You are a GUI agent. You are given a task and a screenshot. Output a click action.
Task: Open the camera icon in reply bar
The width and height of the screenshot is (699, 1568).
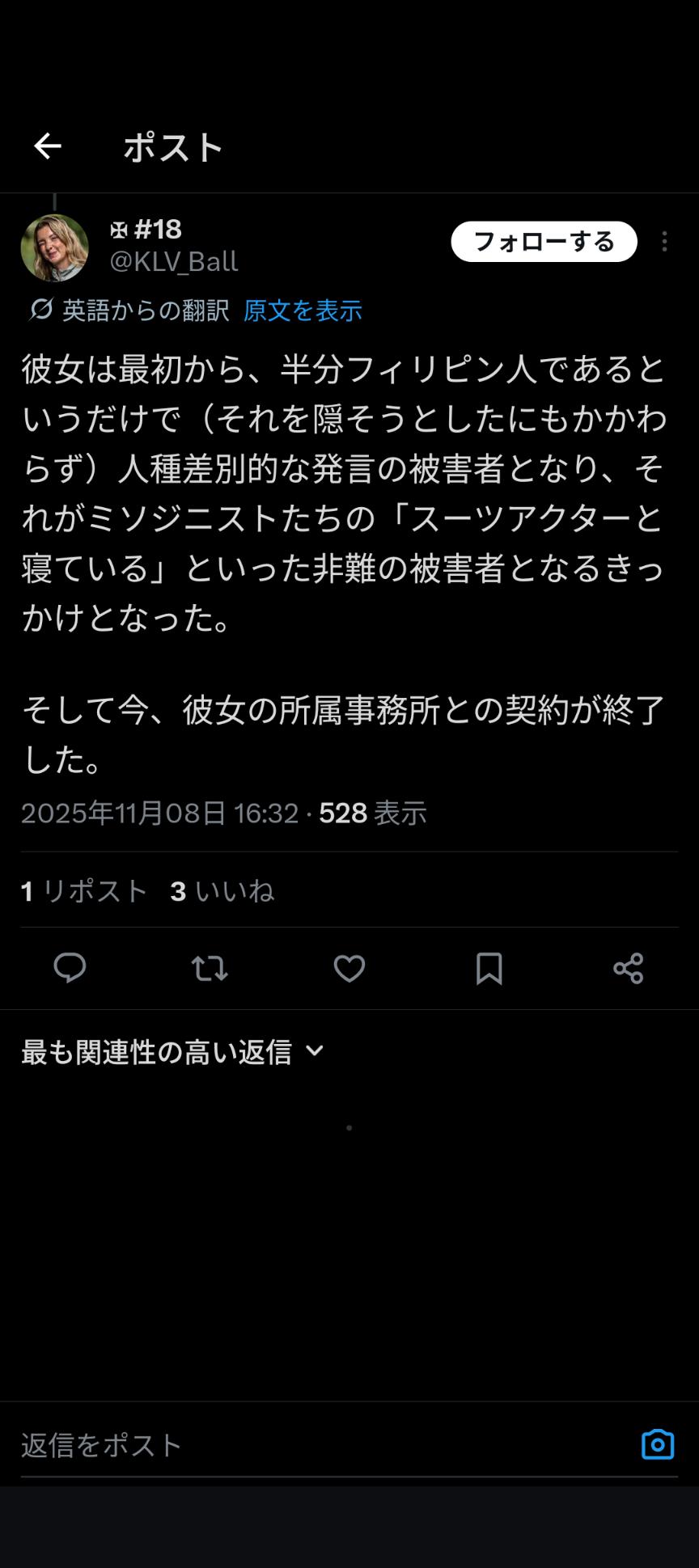(658, 1444)
